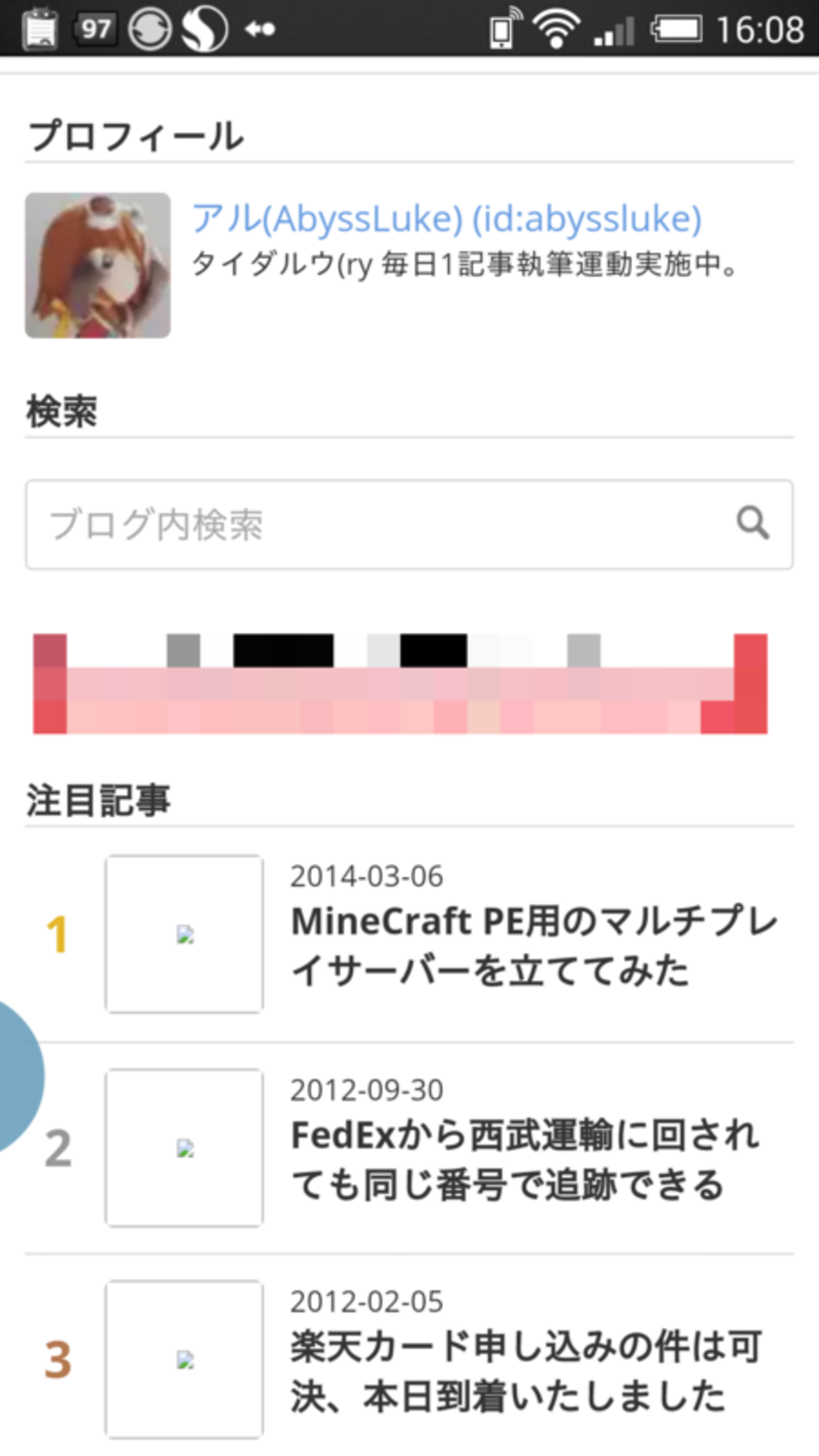Open the profile avatar image
Viewport: 819px width, 1456px height.
(98, 265)
